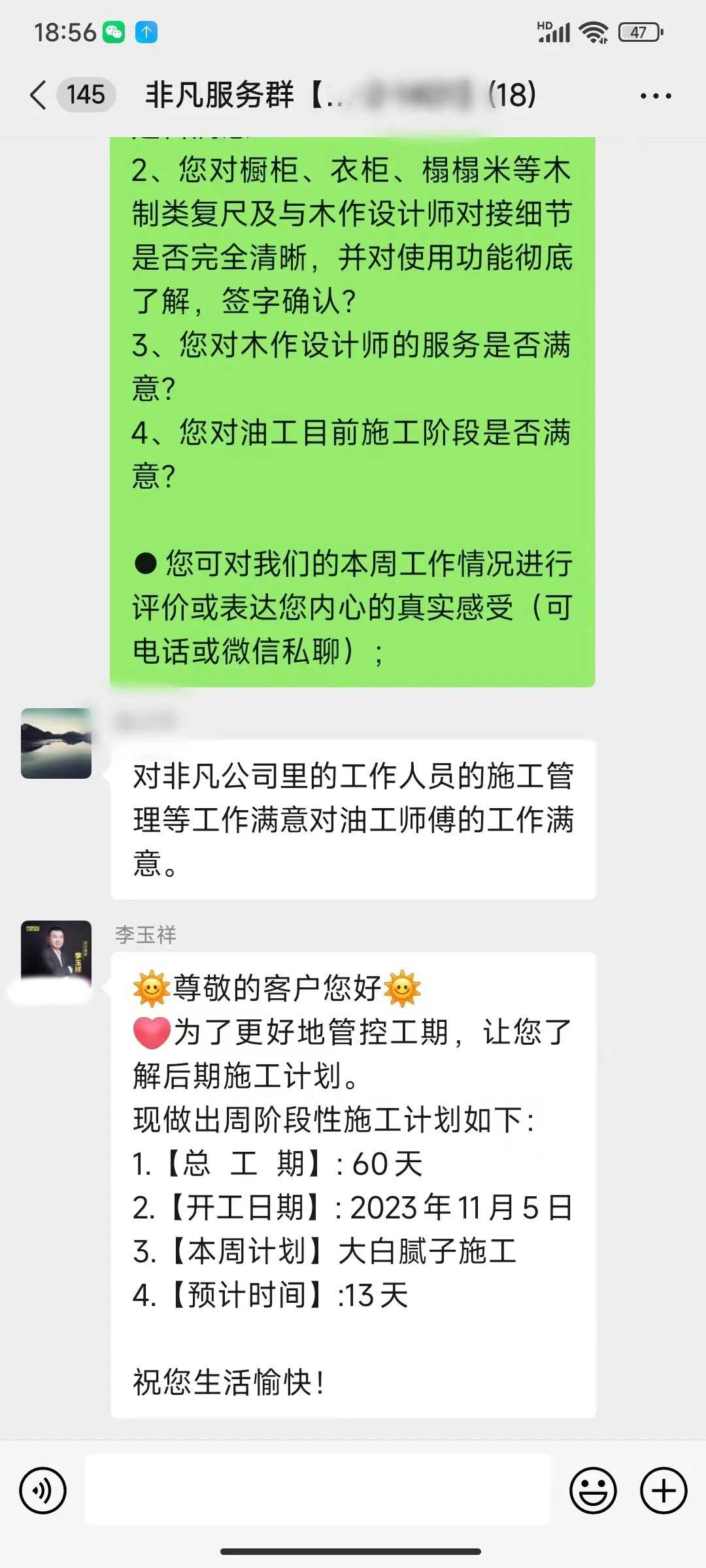This screenshot has width=706, height=1568.
Task: Open the landscape avatar member's profile
Action: point(56,743)
